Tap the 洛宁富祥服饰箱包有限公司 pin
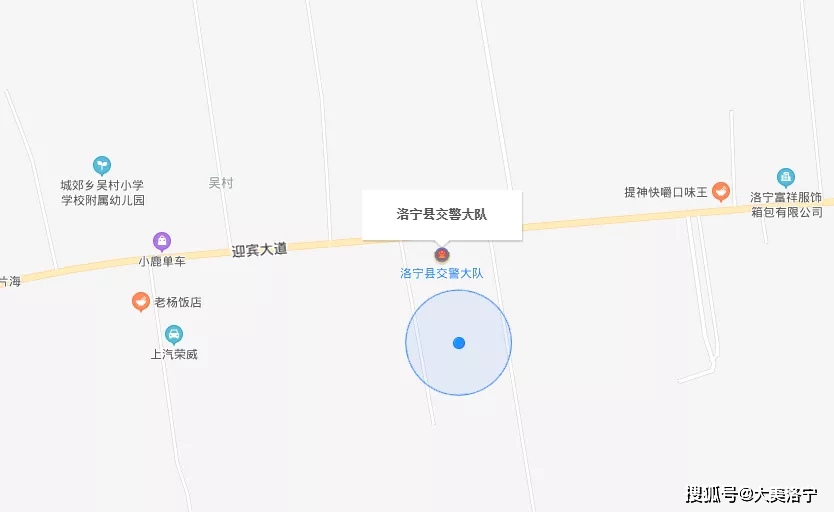This screenshot has width=834, height=512. 786,178
